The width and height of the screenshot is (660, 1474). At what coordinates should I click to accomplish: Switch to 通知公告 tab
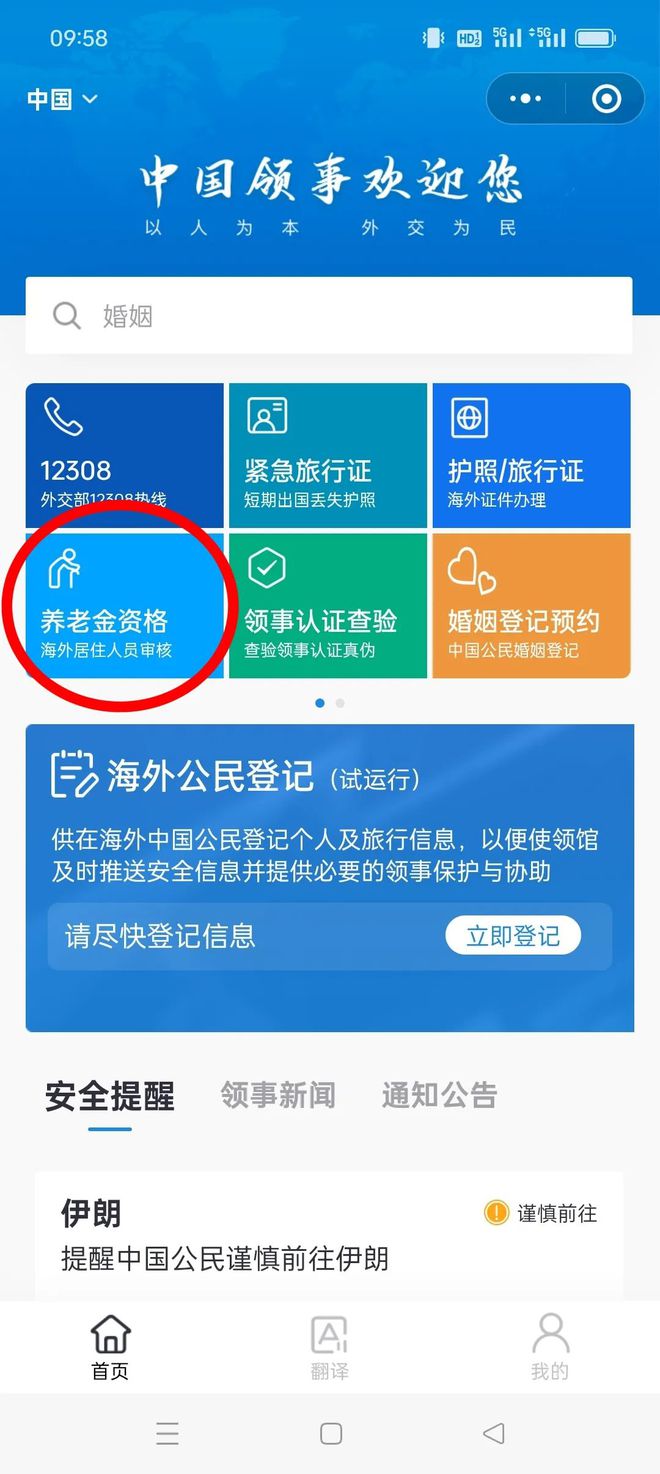point(439,1096)
